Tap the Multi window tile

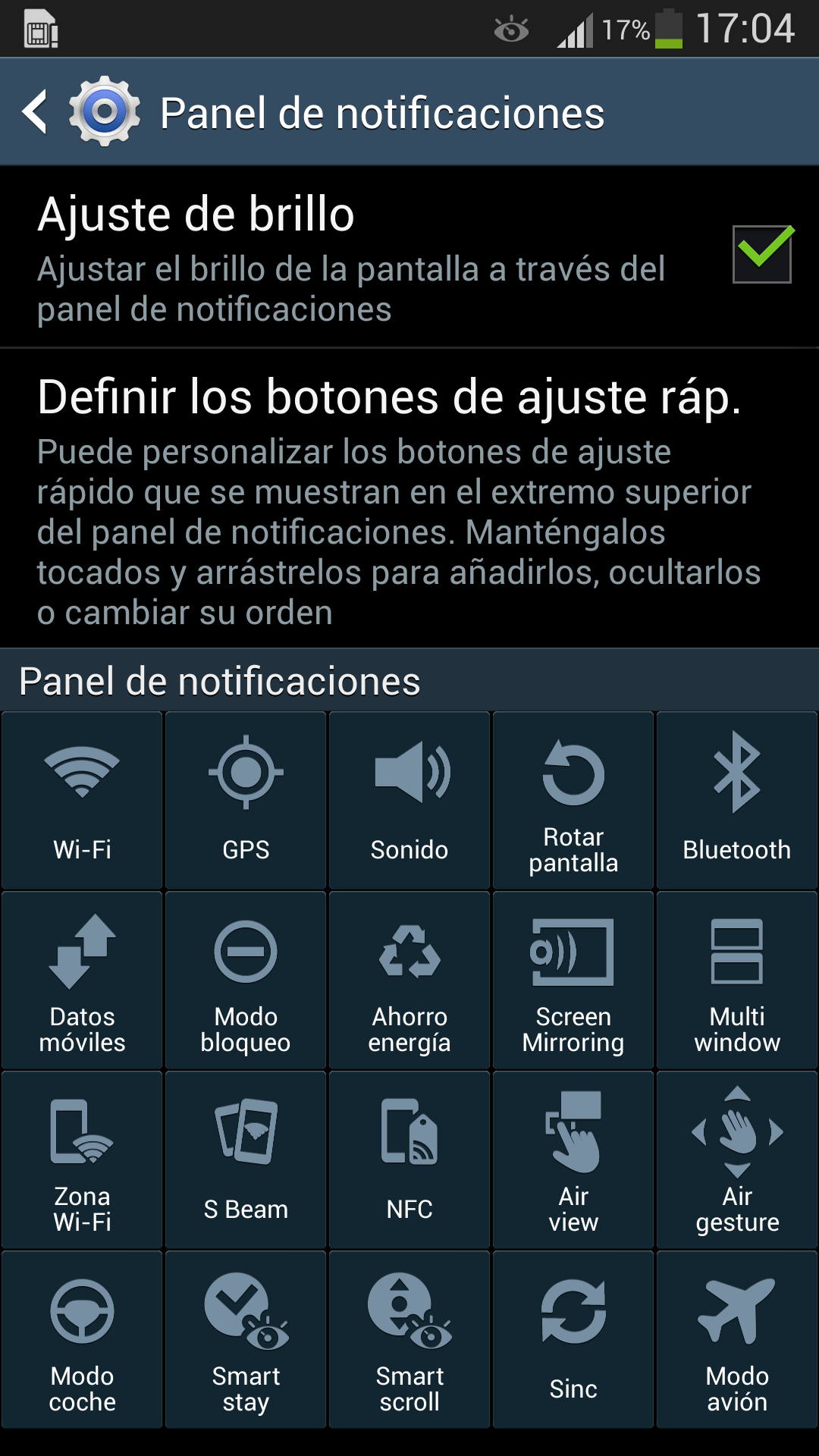[737, 980]
